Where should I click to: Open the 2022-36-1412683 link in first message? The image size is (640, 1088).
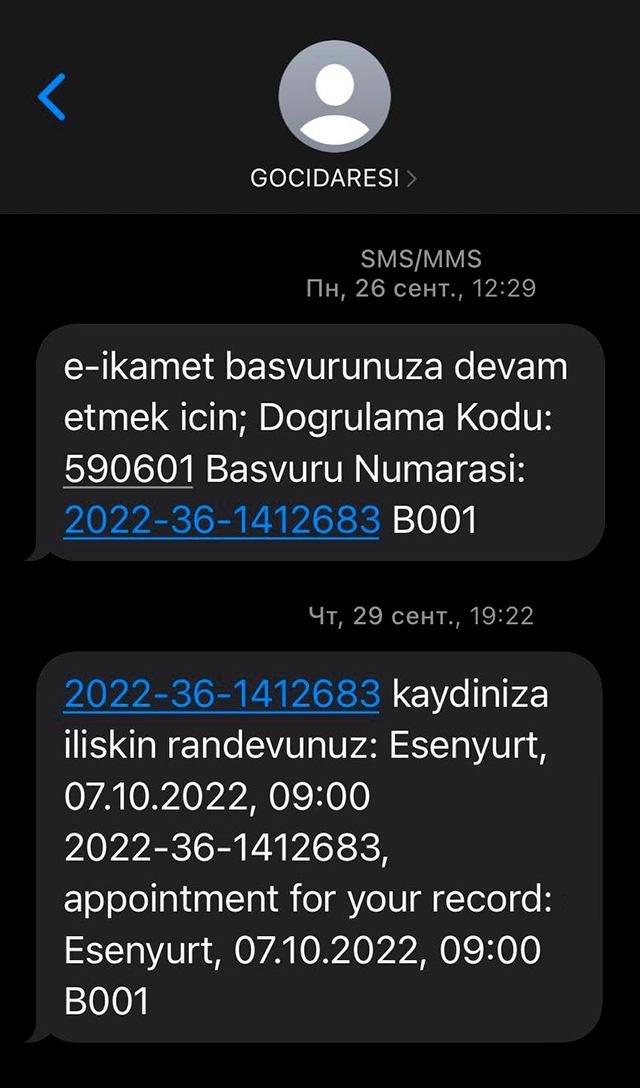point(221,520)
